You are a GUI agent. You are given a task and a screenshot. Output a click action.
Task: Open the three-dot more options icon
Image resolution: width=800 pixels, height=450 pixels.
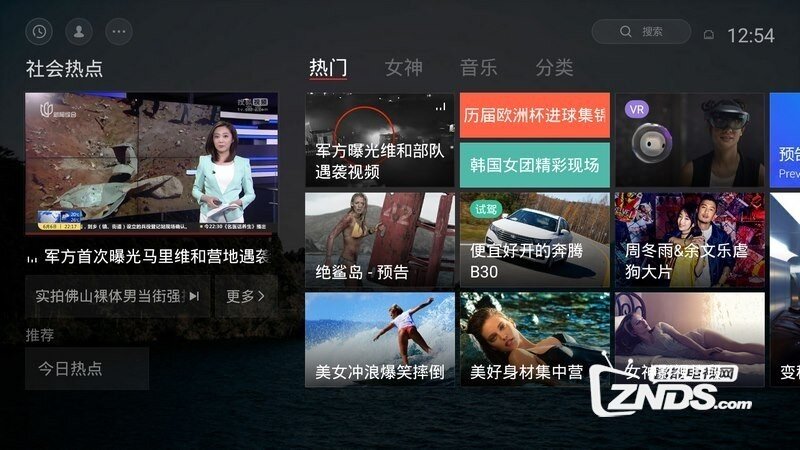tap(119, 32)
